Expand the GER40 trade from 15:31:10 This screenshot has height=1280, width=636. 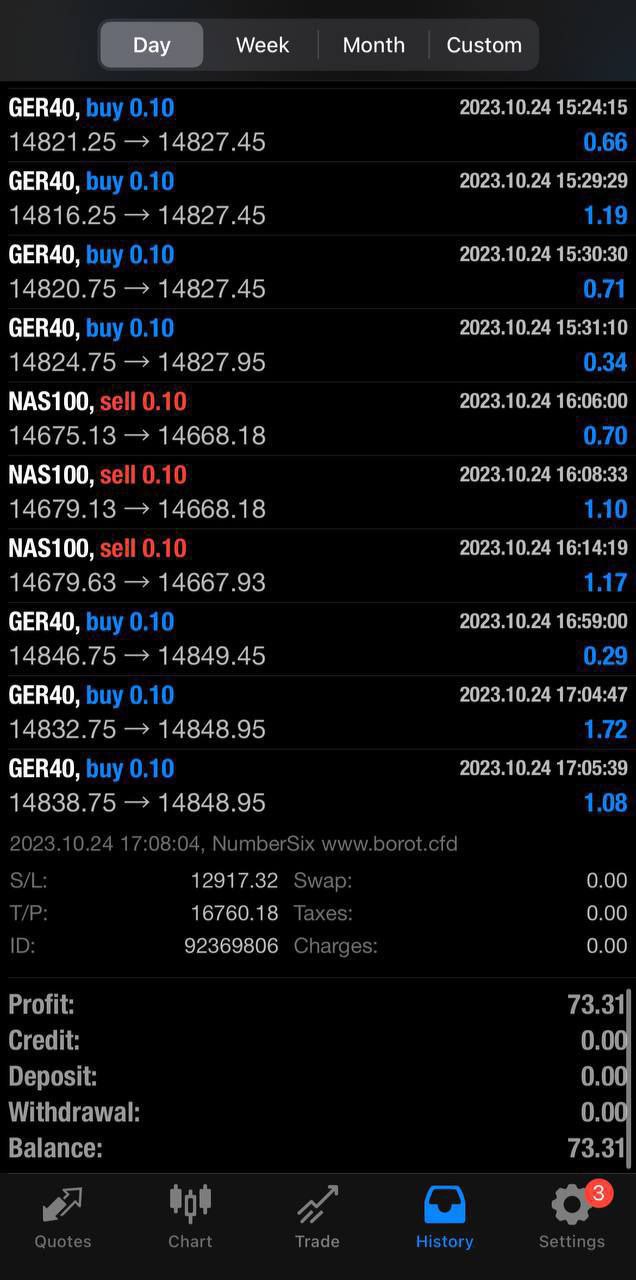click(x=318, y=345)
